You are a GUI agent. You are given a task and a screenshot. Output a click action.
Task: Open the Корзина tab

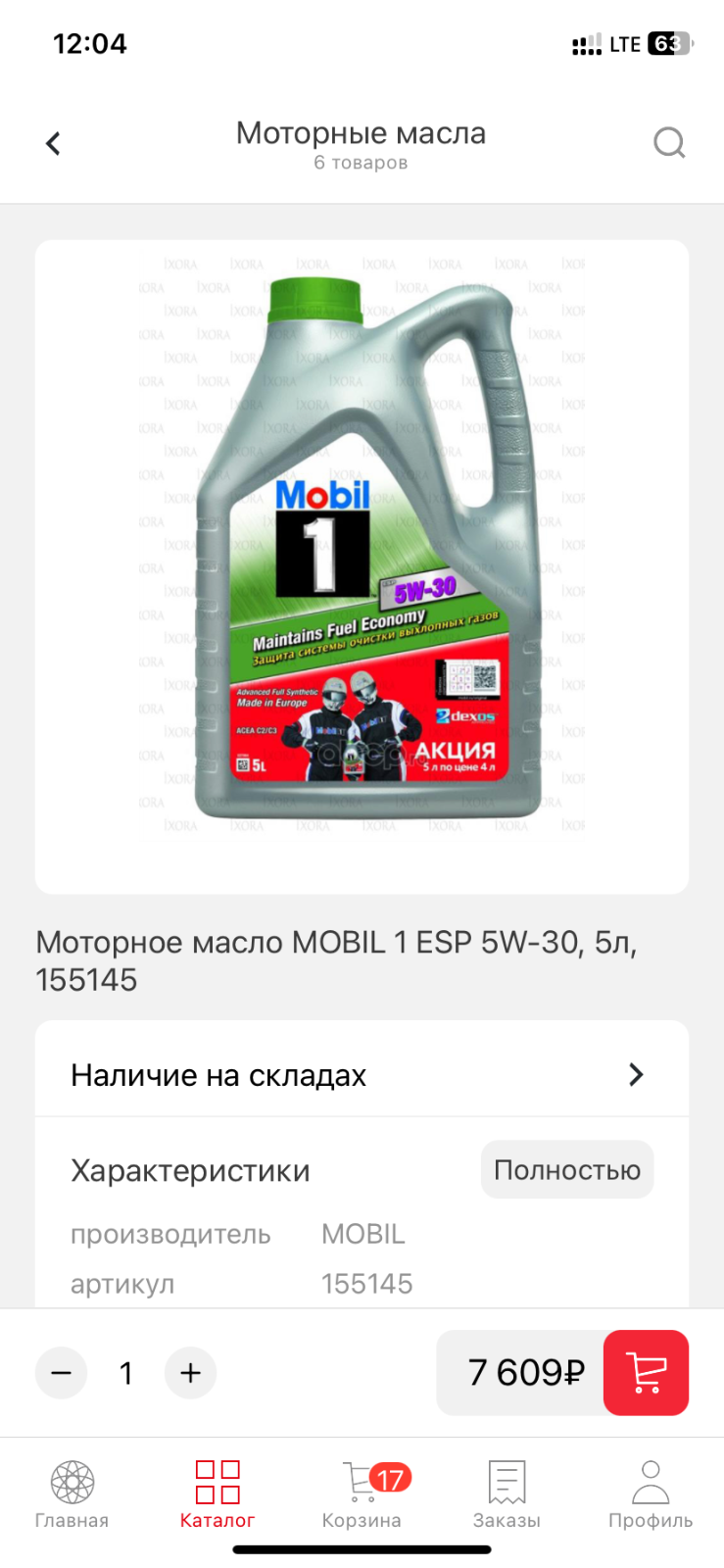pyautogui.click(x=362, y=1495)
